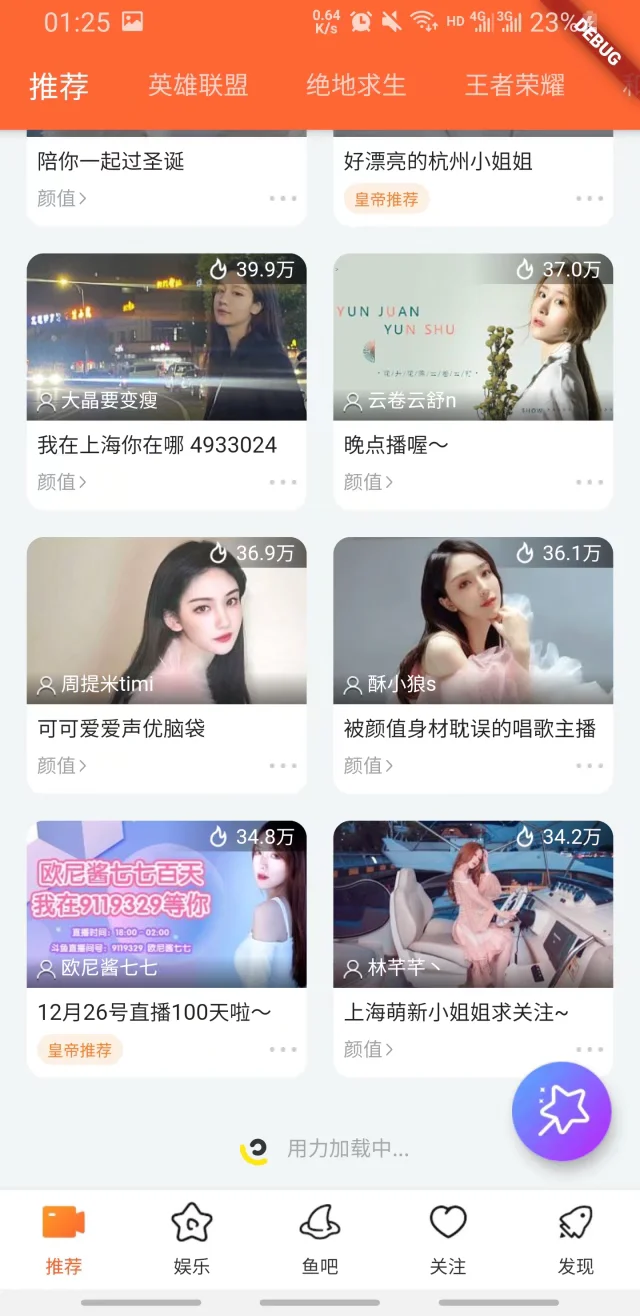Watch 云卷云舒n's live room
Screen dimensions: 640x1316
pos(473,336)
